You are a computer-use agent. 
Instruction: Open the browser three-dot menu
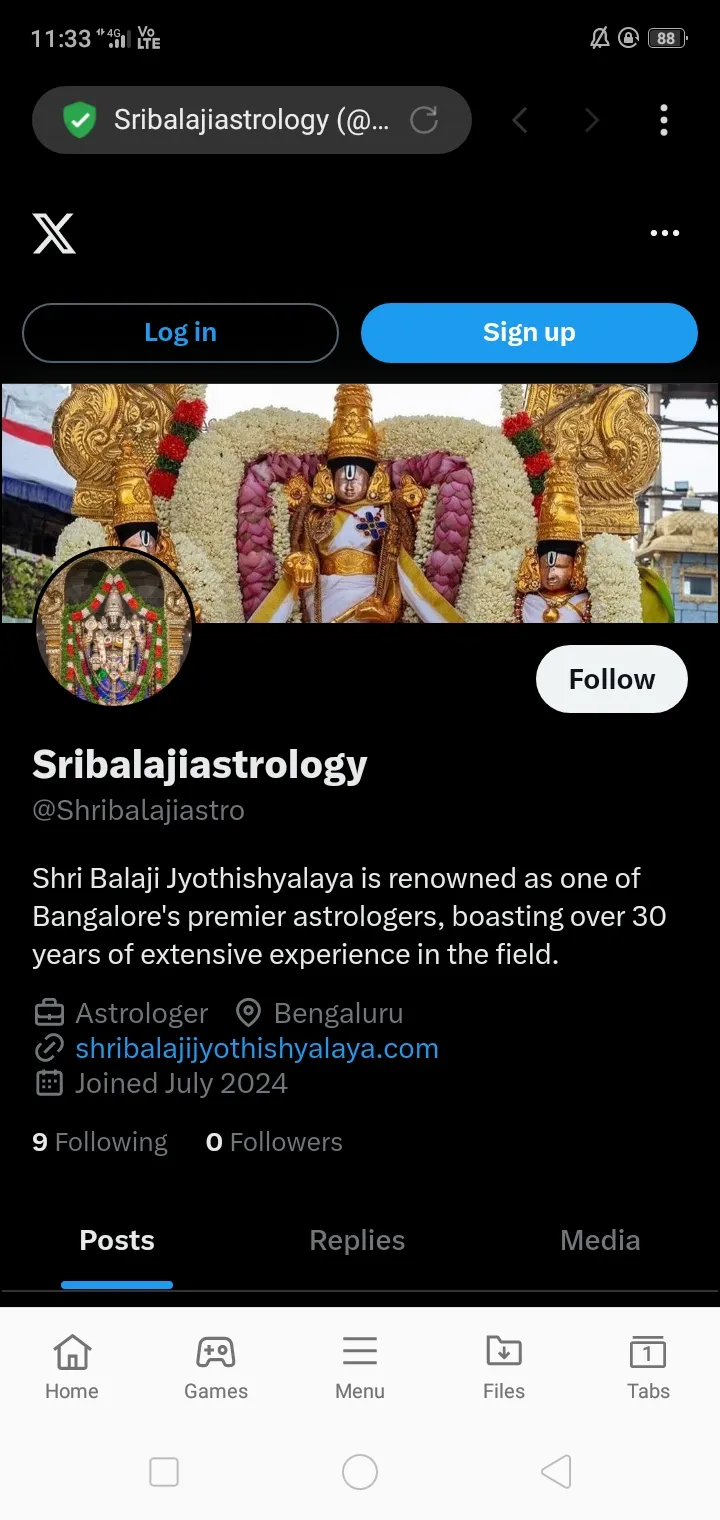(663, 121)
